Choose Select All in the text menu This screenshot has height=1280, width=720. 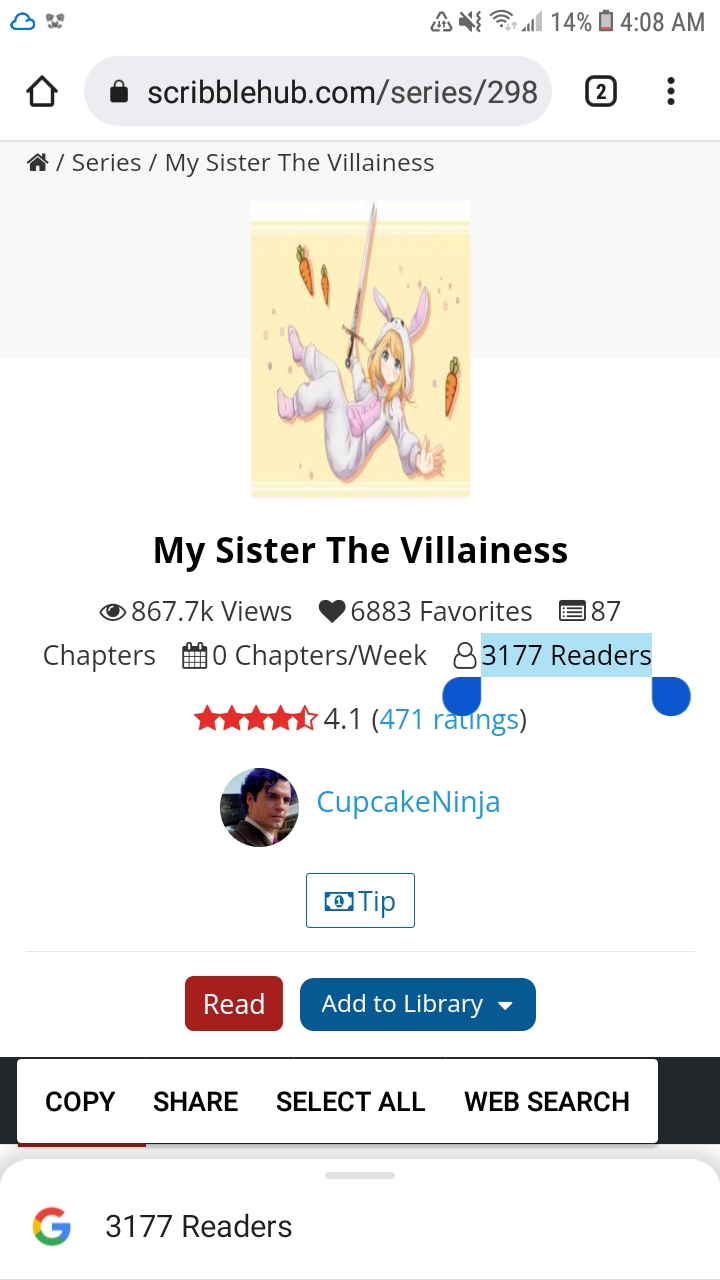click(x=350, y=1102)
